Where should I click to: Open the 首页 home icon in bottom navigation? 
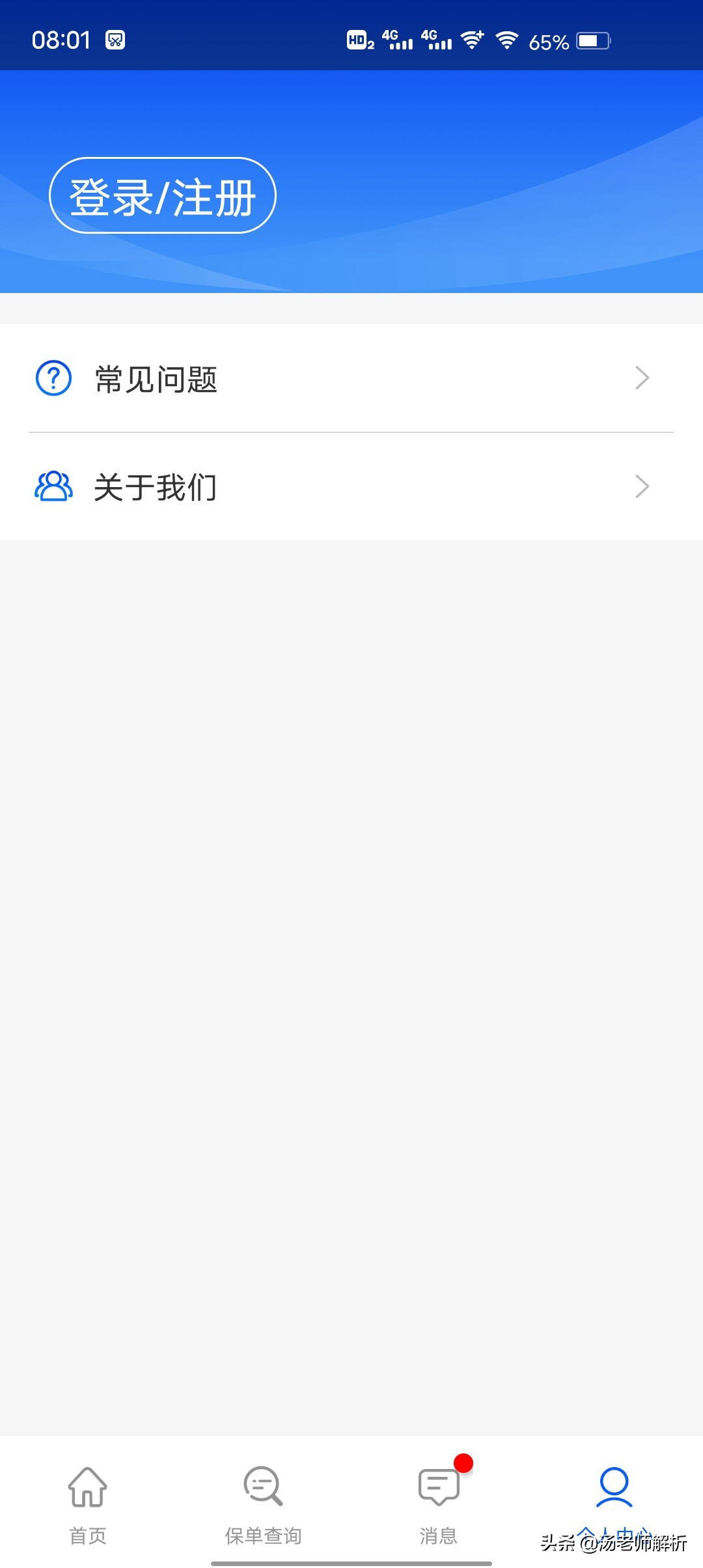click(x=87, y=1488)
